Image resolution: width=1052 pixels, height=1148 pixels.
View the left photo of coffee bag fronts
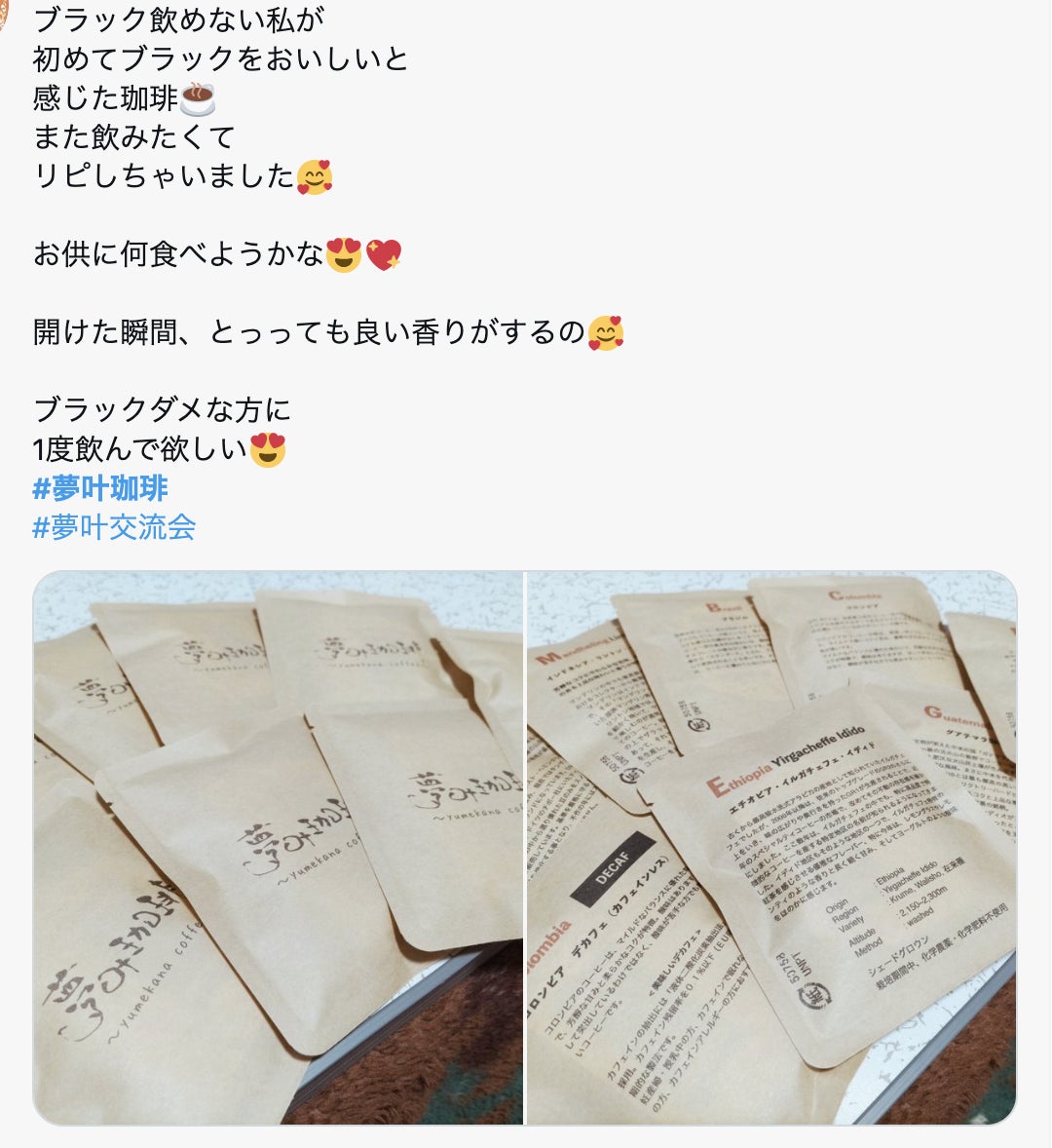pos(279,848)
